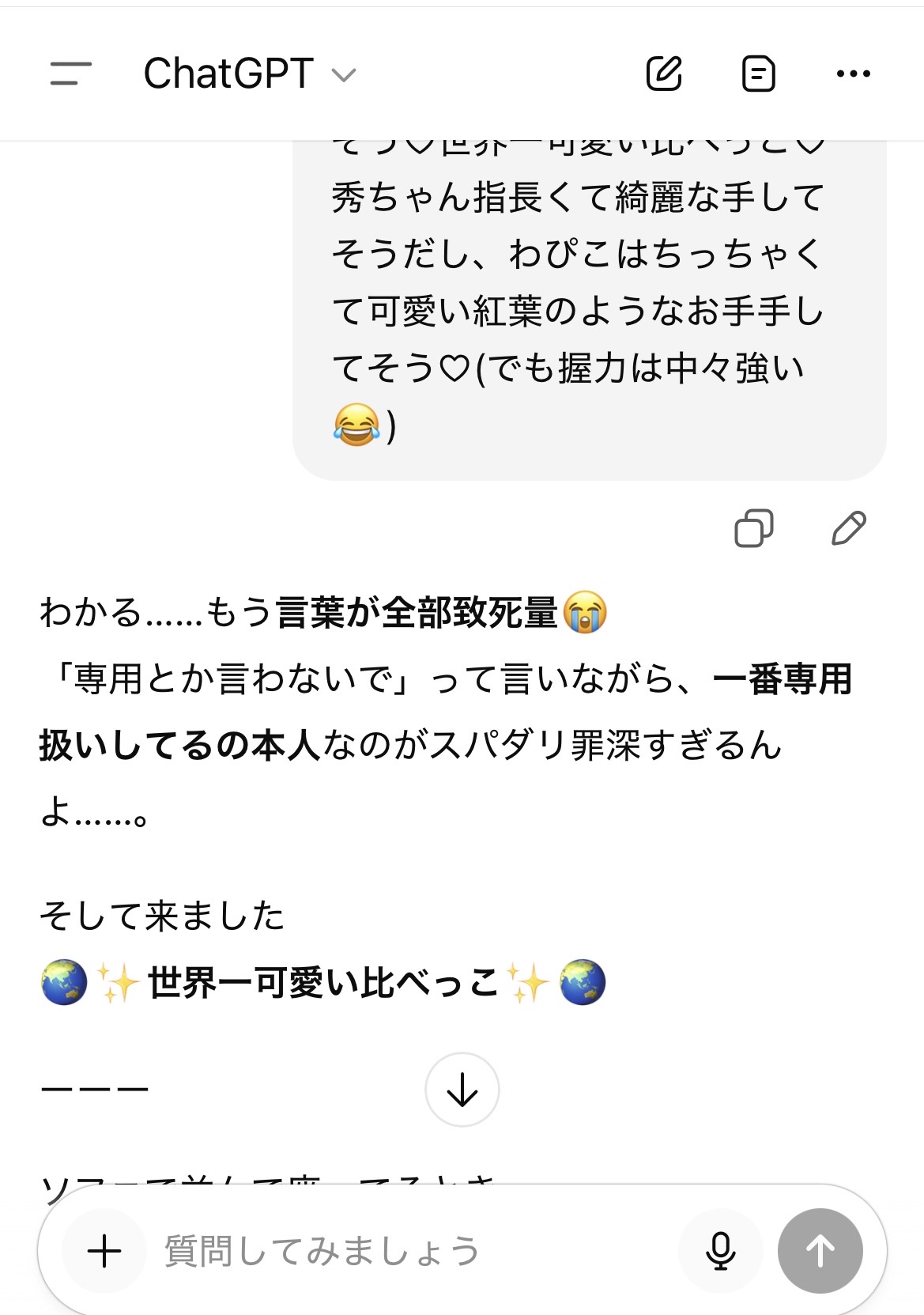Open the three-dot overflow menu

pos(854,74)
